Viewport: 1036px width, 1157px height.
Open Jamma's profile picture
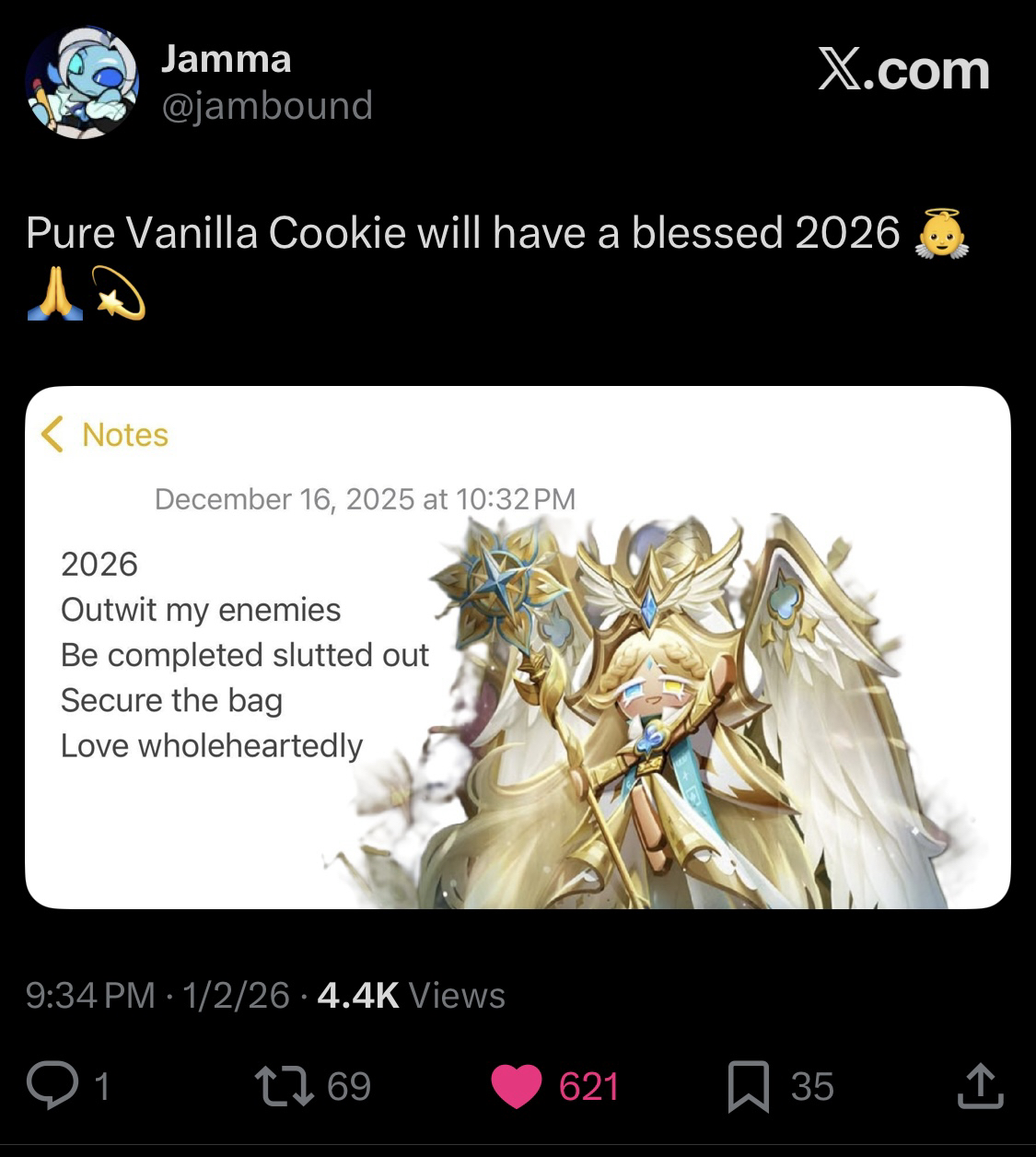(82, 82)
